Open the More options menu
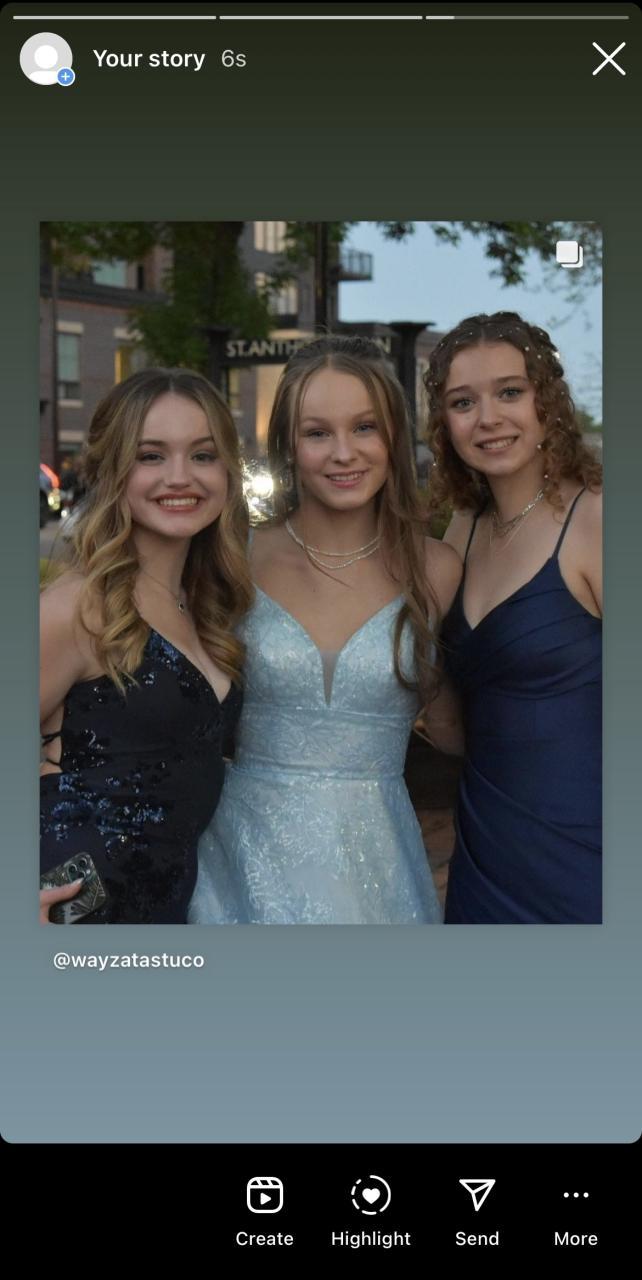This screenshot has width=642, height=1280. click(x=576, y=1210)
